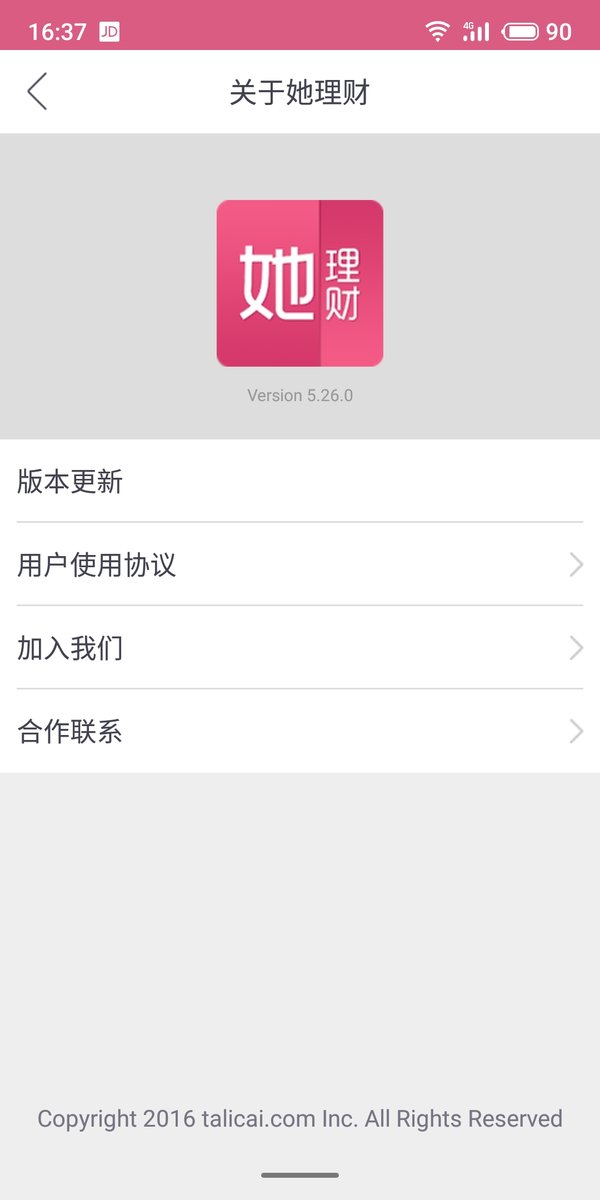Go back using the top-left arrow
600x1200 pixels.
click(37, 92)
